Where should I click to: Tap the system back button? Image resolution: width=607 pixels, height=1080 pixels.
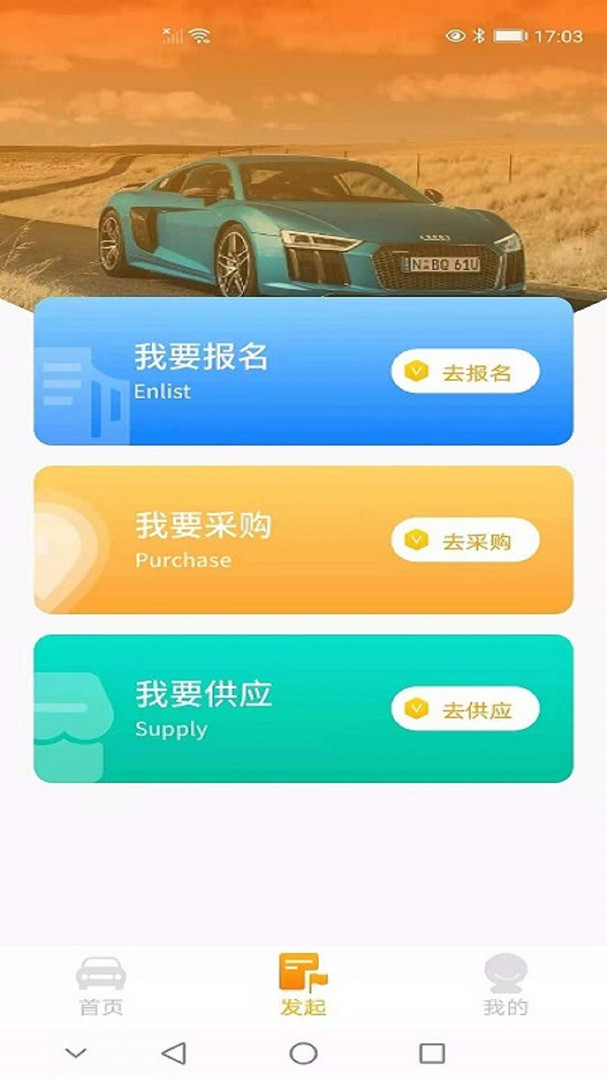coord(174,1052)
